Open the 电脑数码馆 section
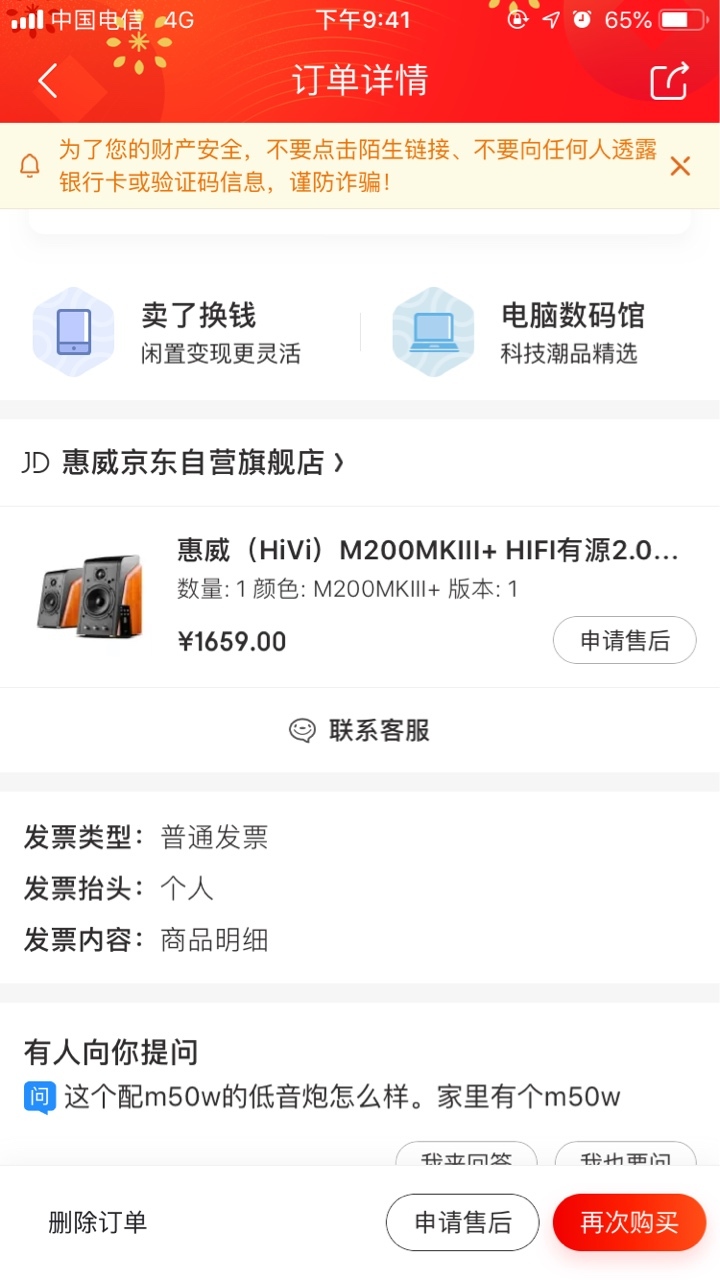The image size is (720, 1280). 540,332
